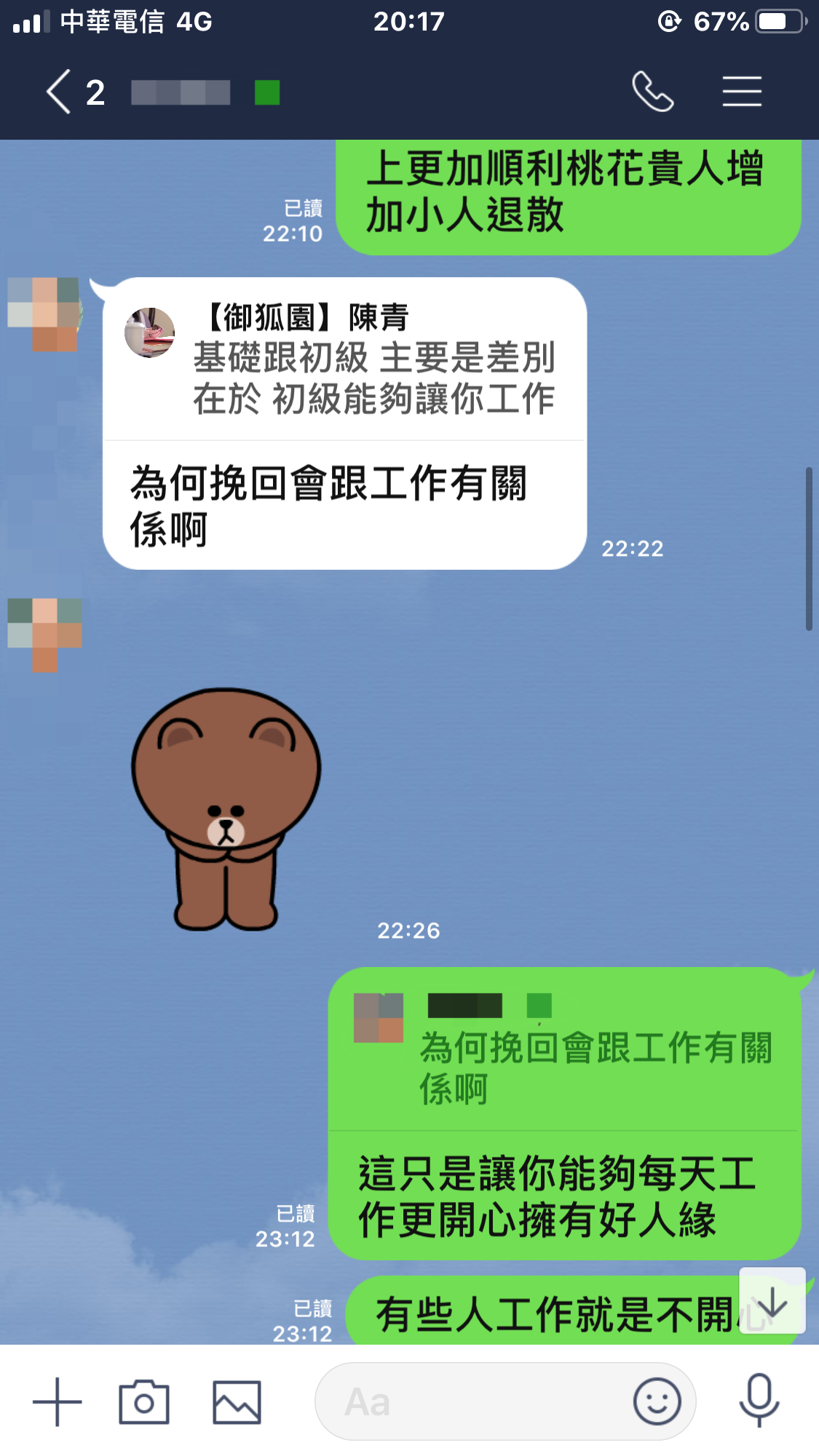Viewport: 819px width, 1456px height.
Task: Go back to the chat list
Action: [60, 92]
